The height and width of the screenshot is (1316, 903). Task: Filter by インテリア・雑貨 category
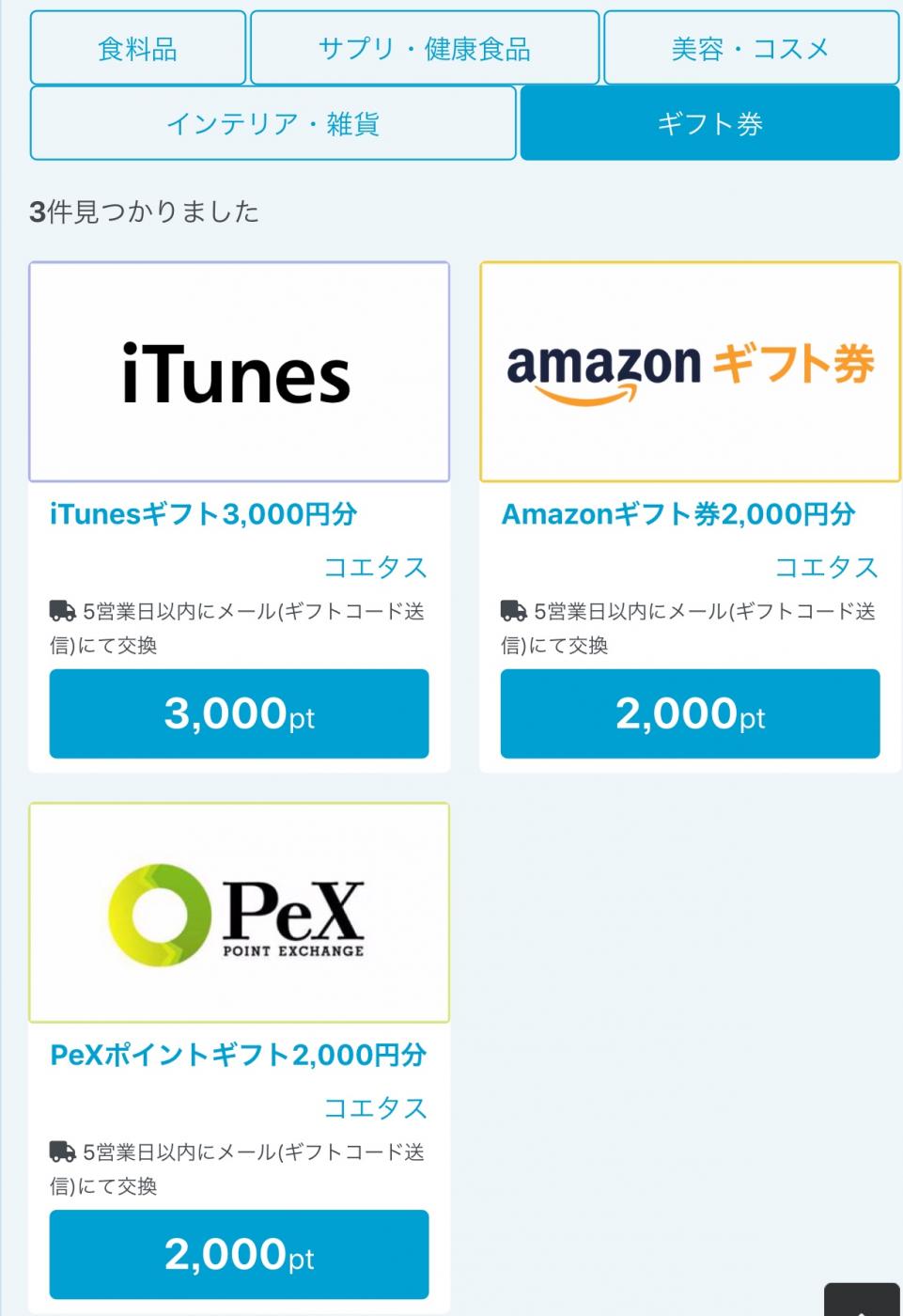(x=272, y=123)
